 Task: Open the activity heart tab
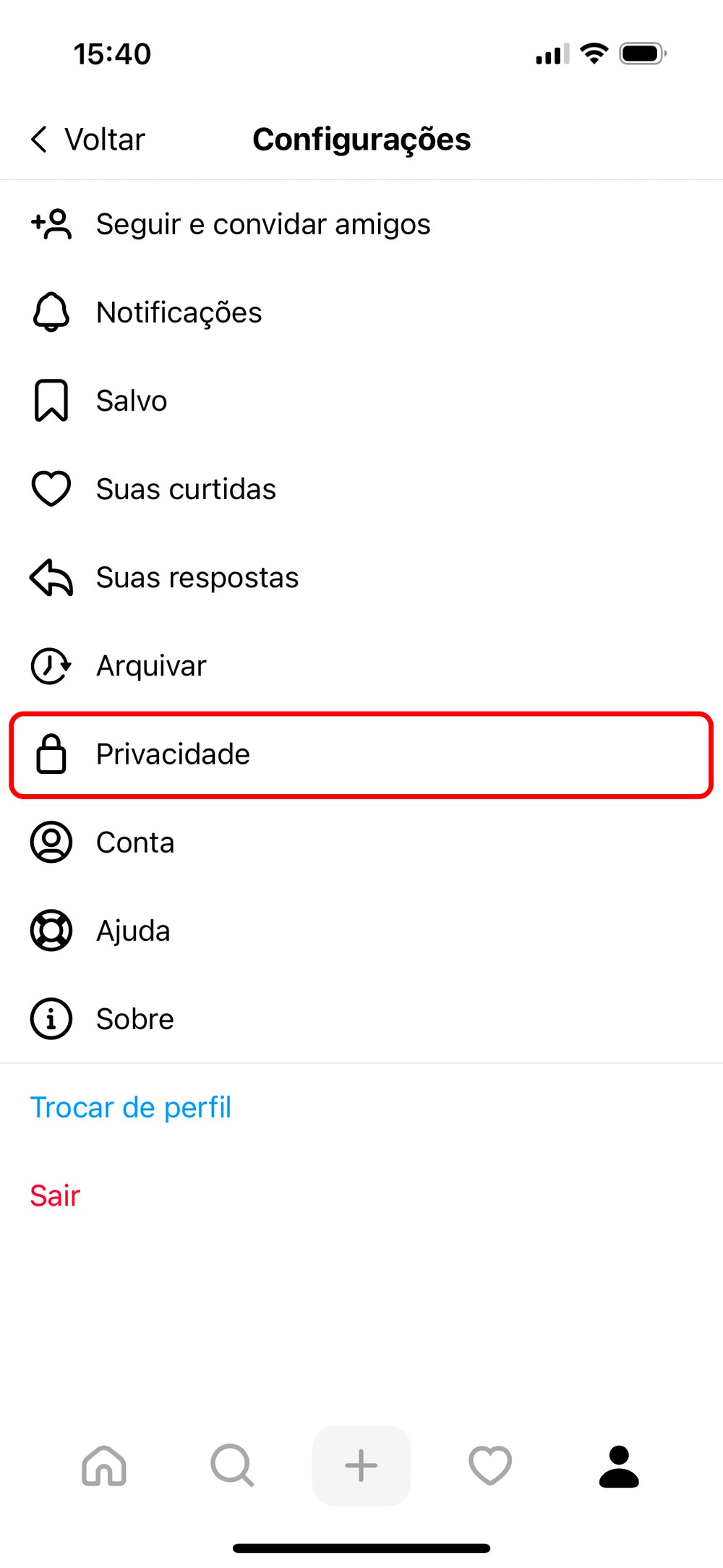coord(490,1466)
